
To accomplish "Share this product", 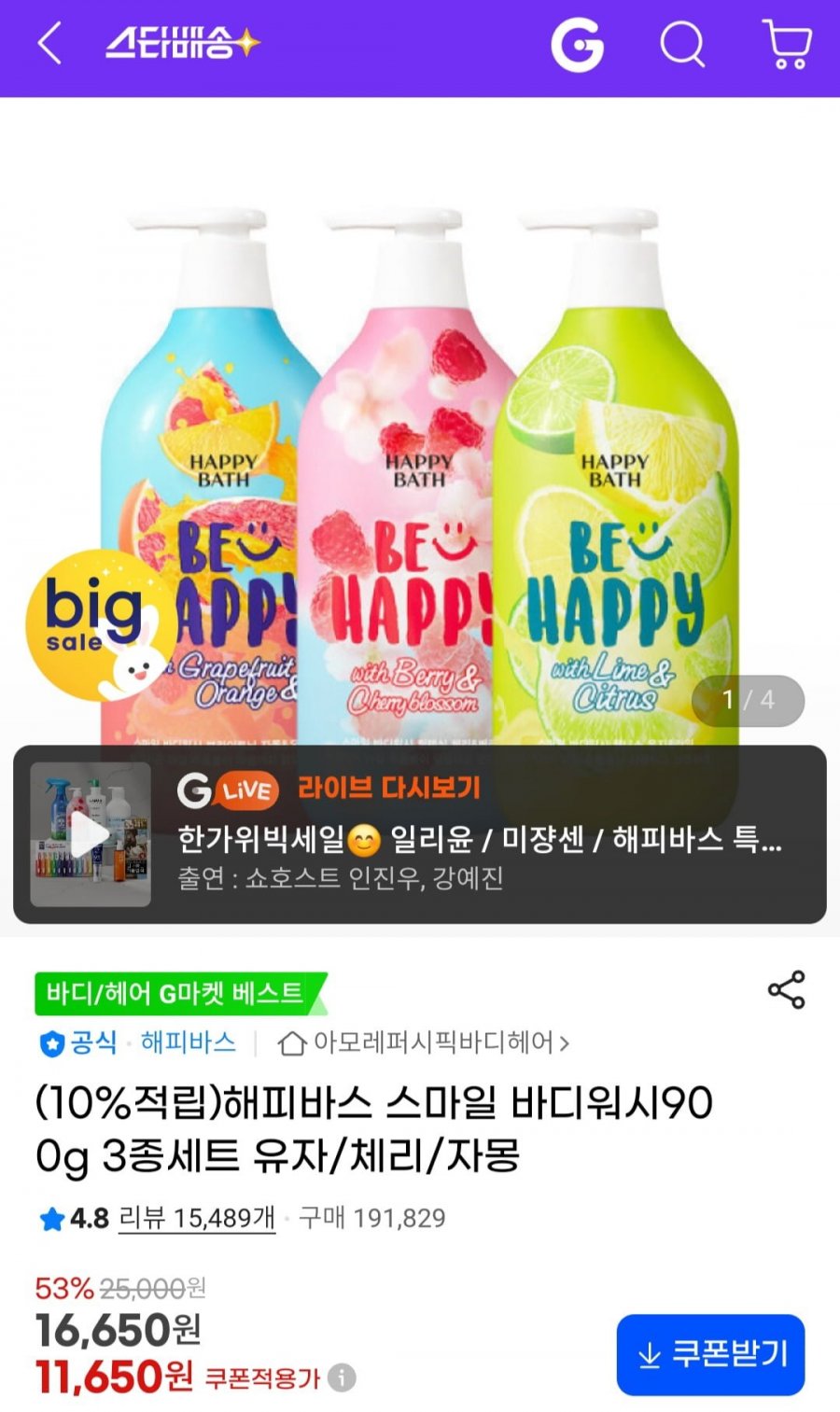I will (x=786, y=989).
